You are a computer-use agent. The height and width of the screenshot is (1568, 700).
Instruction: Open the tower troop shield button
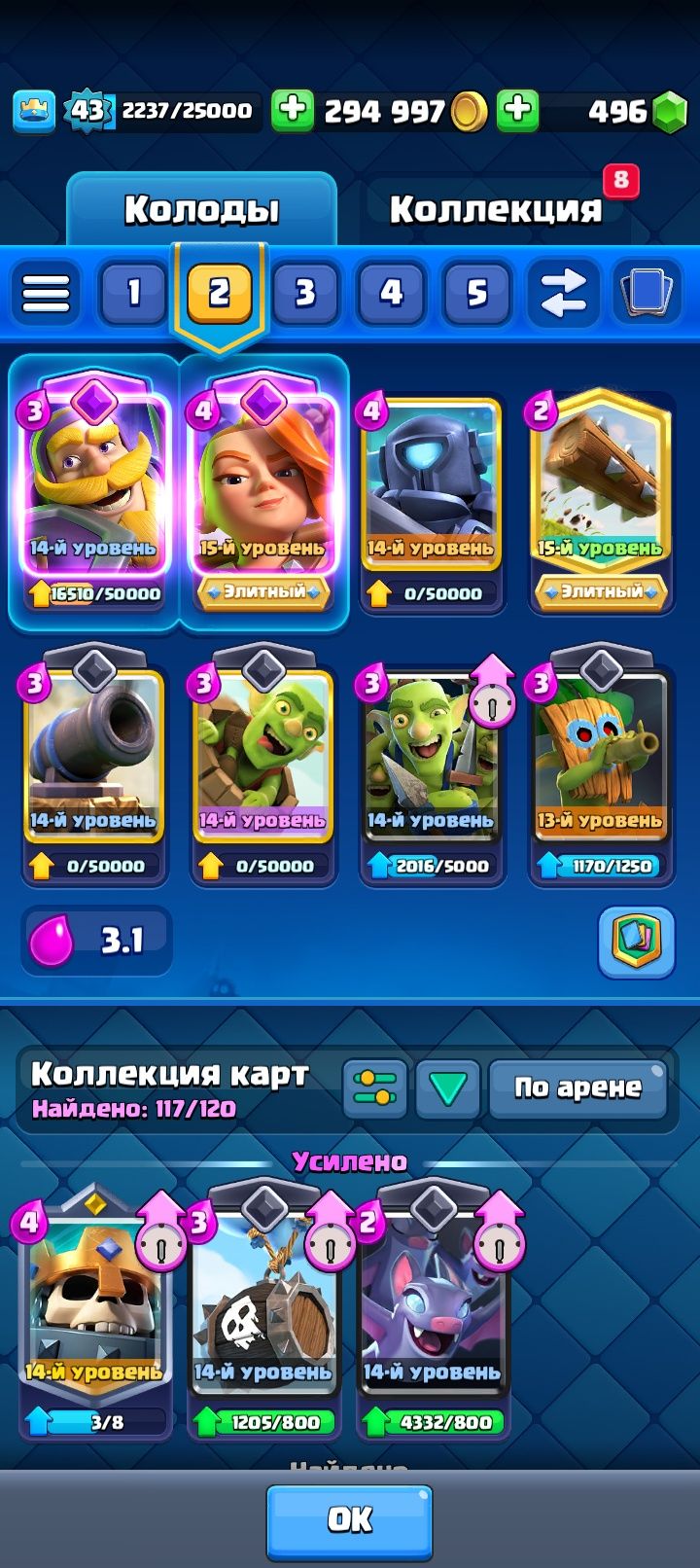tap(637, 942)
